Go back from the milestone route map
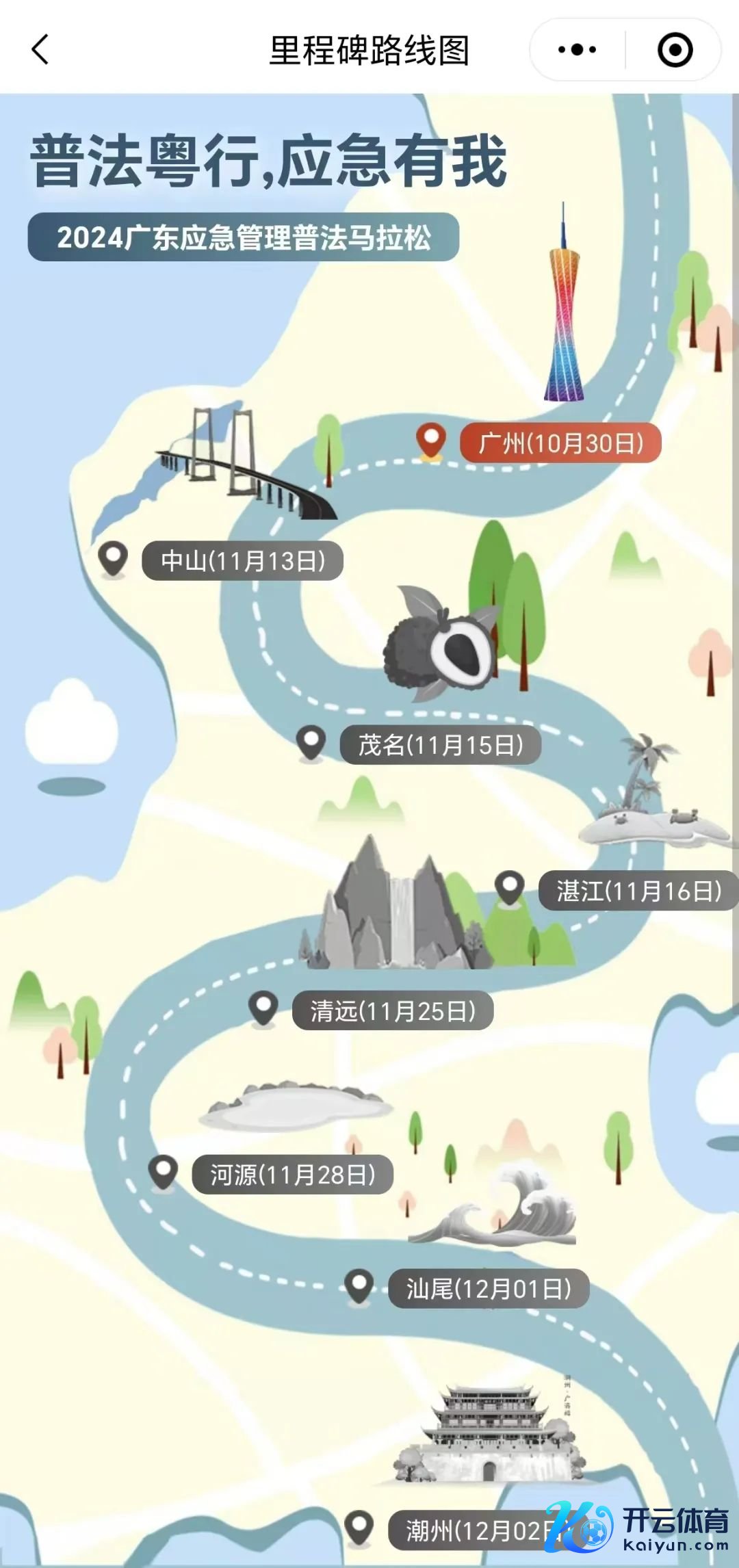Viewport: 739px width, 1568px height. pos(40,50)
